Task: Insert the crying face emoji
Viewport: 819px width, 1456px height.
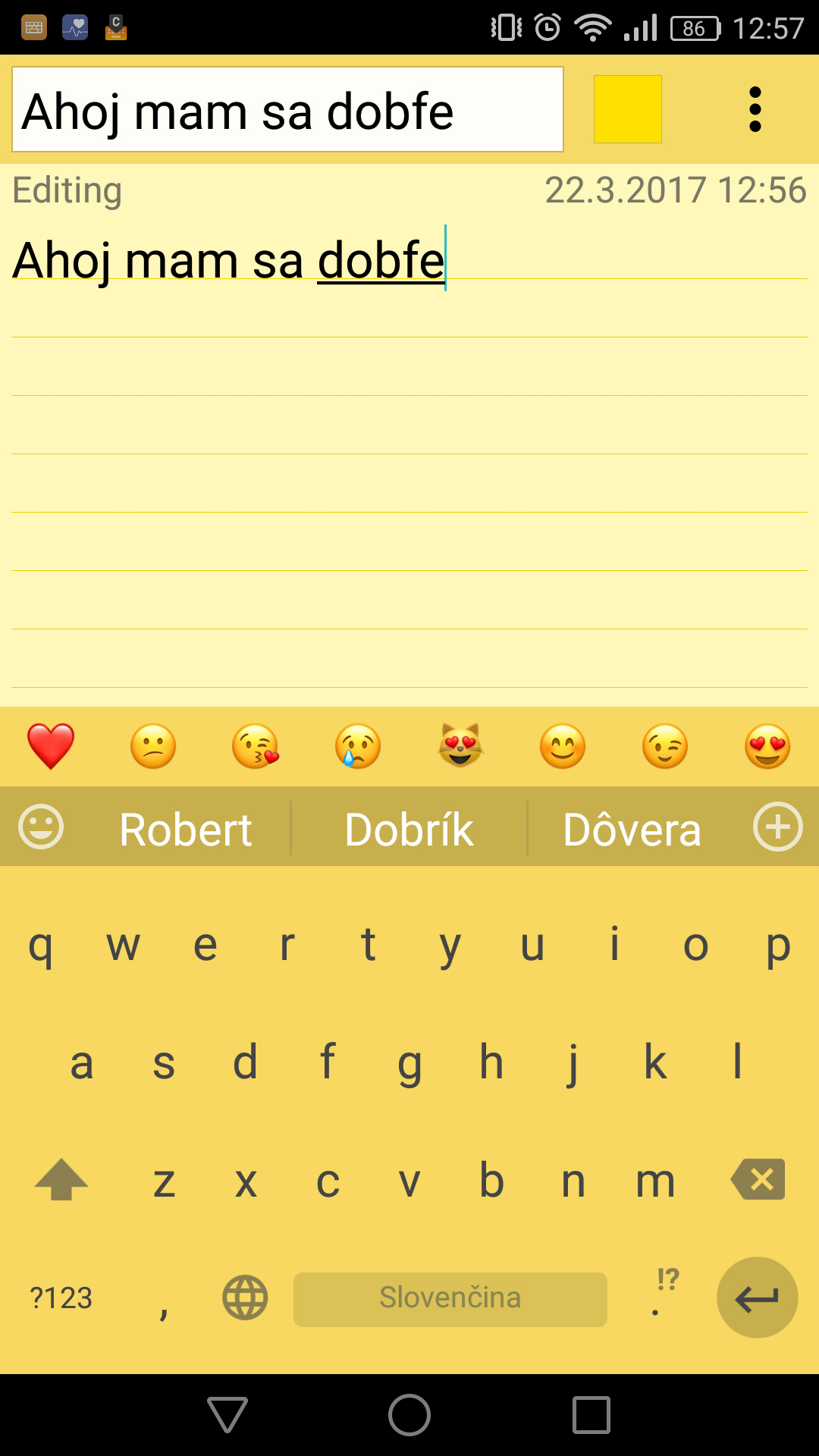Action: point(358,746)
